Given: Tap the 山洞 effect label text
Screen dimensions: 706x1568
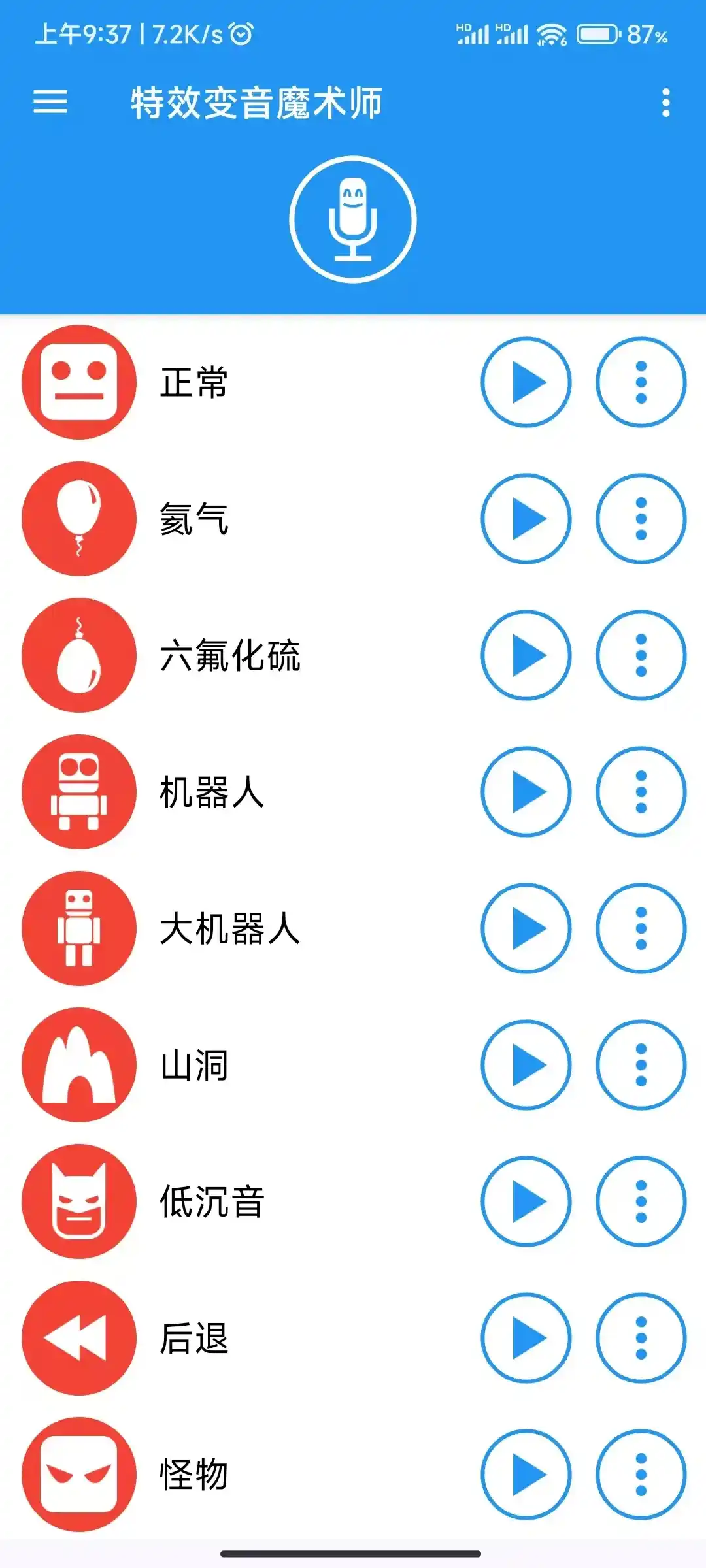Looking at the screenshot, I should [x=193, y=1064].
